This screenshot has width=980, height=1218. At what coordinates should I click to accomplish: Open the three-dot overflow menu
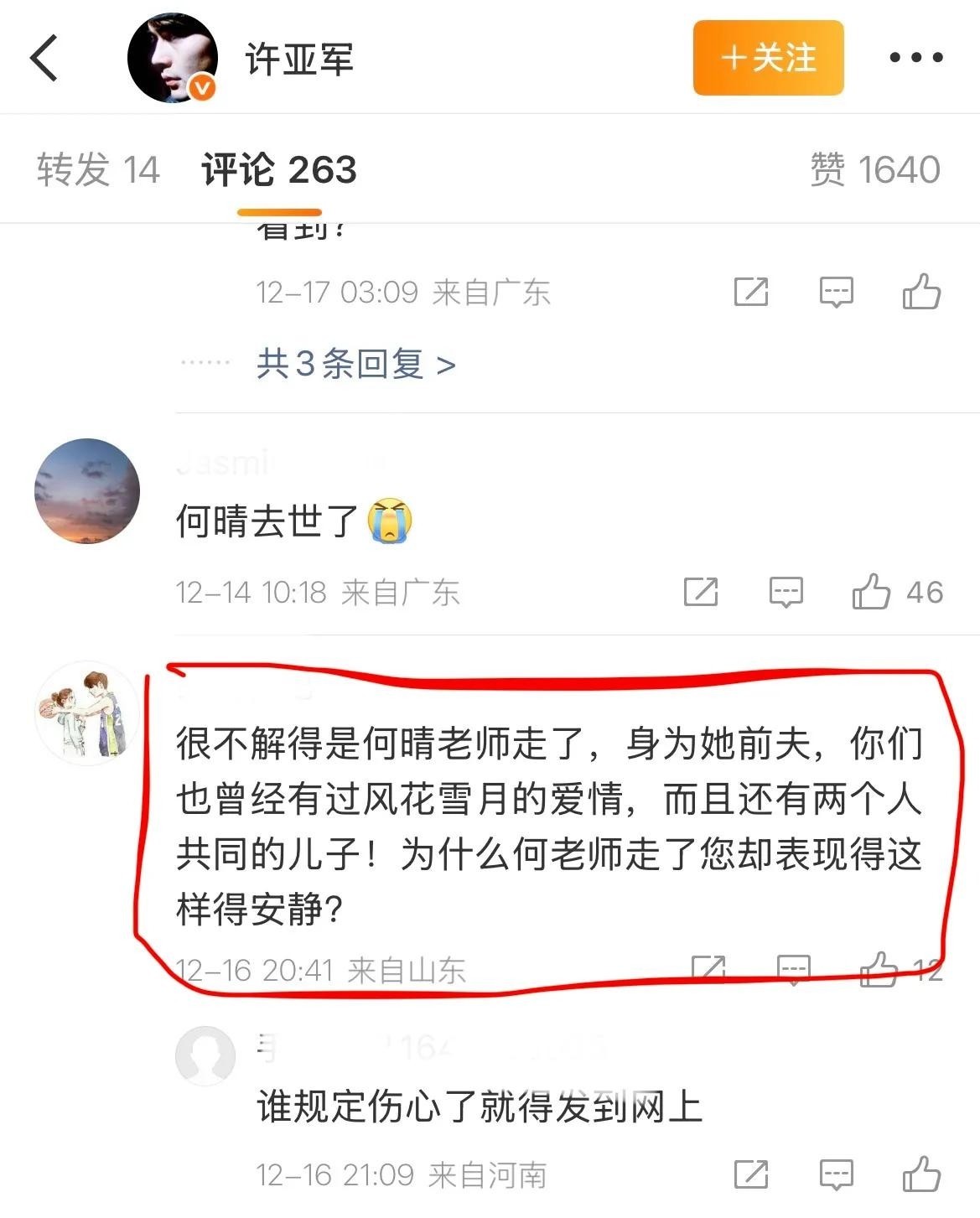916,58
